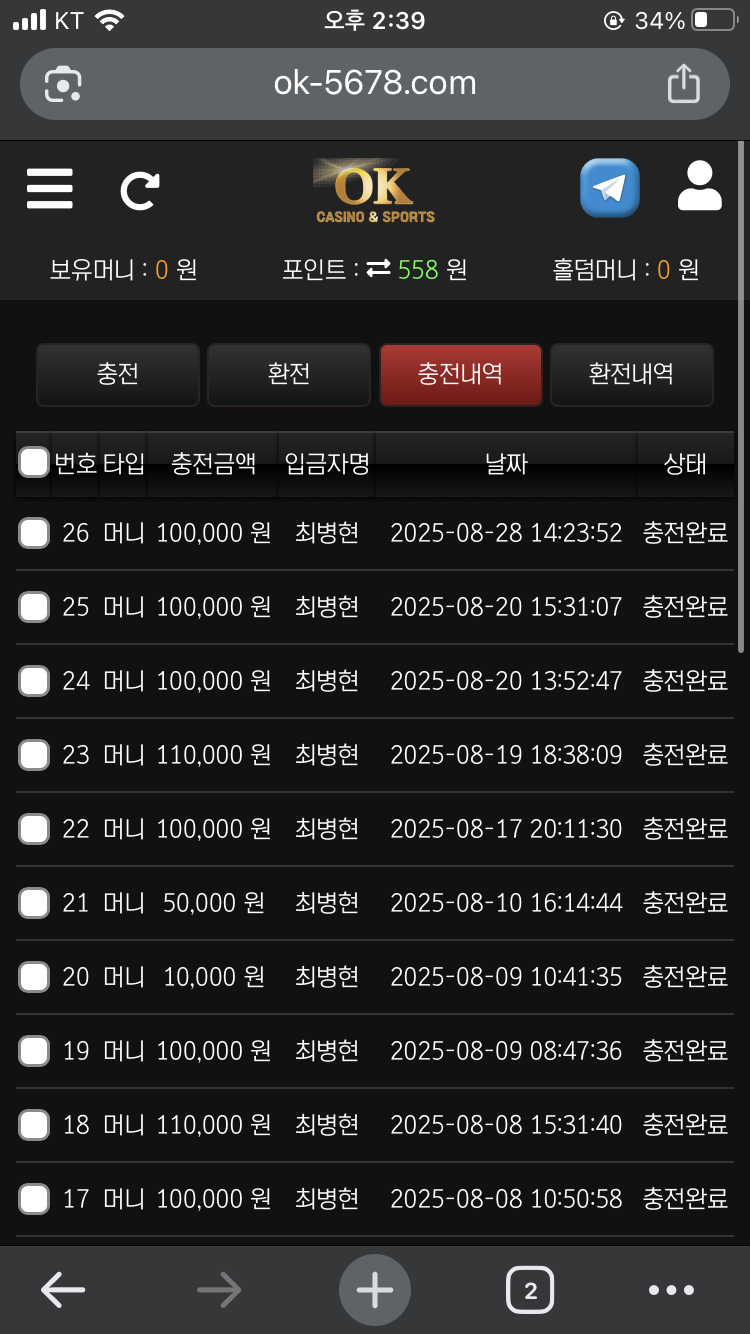Open the browser's three-dot menu

point(671,1291)
